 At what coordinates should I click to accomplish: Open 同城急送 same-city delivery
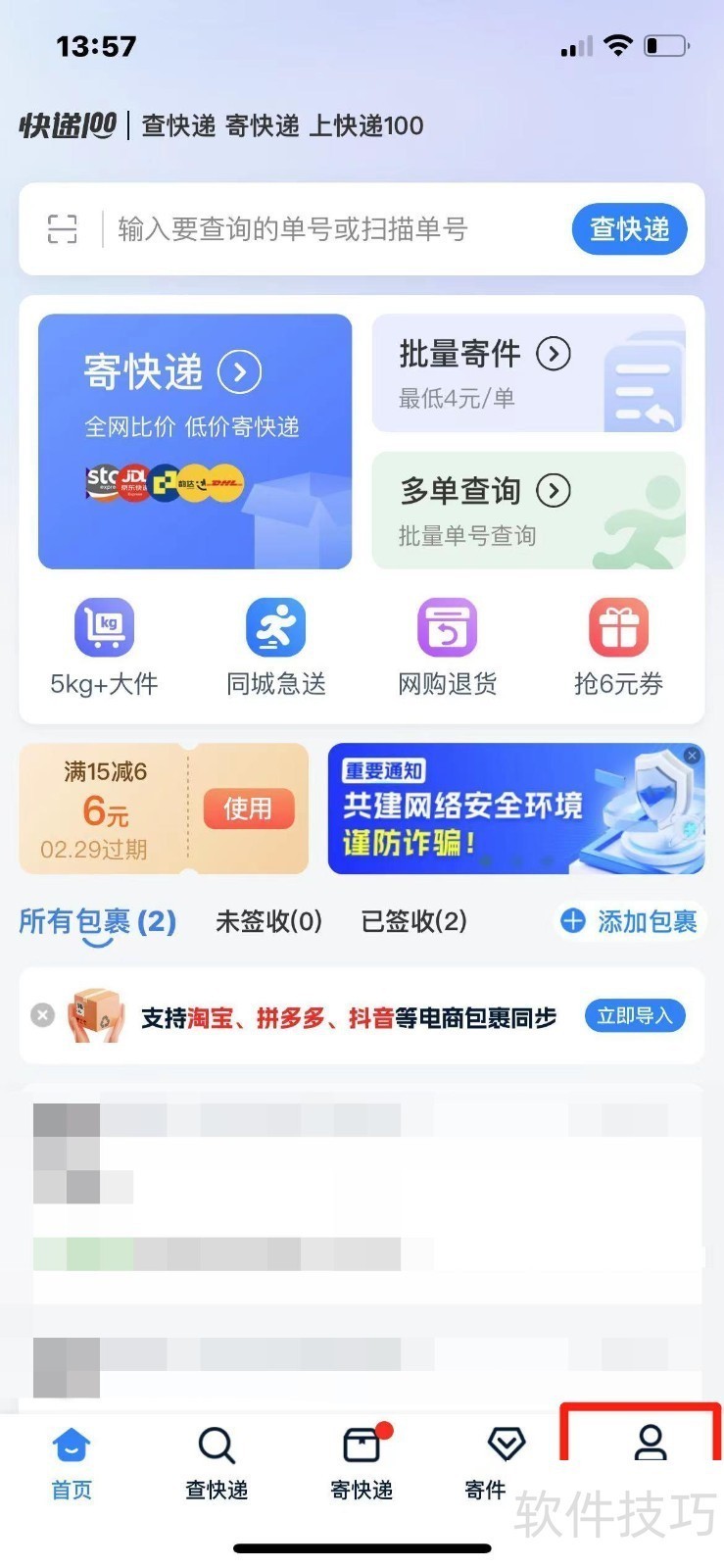pyautogui.click(x=275, y=627)
